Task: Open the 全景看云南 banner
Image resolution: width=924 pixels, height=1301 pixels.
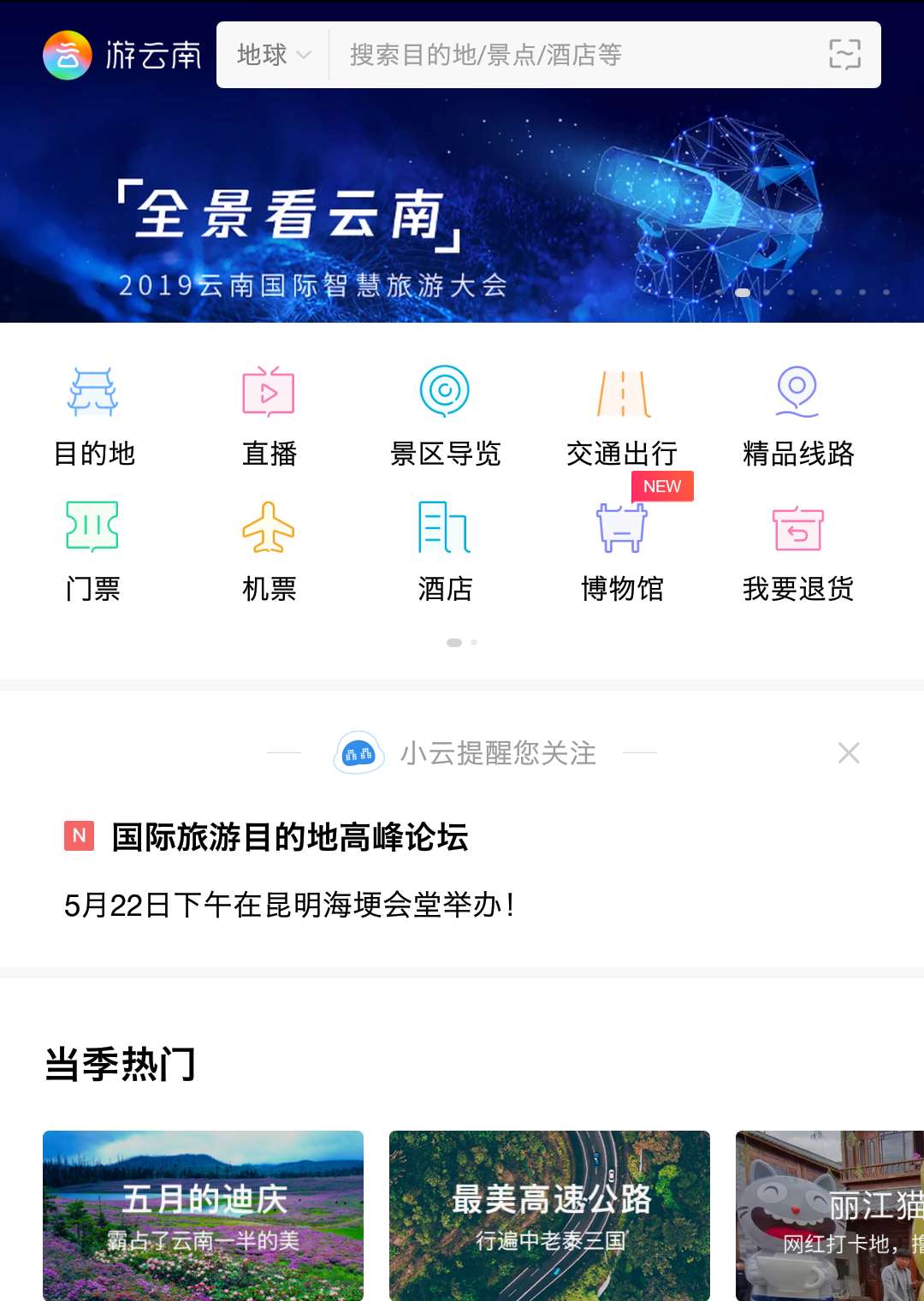Action: (462, 223)
